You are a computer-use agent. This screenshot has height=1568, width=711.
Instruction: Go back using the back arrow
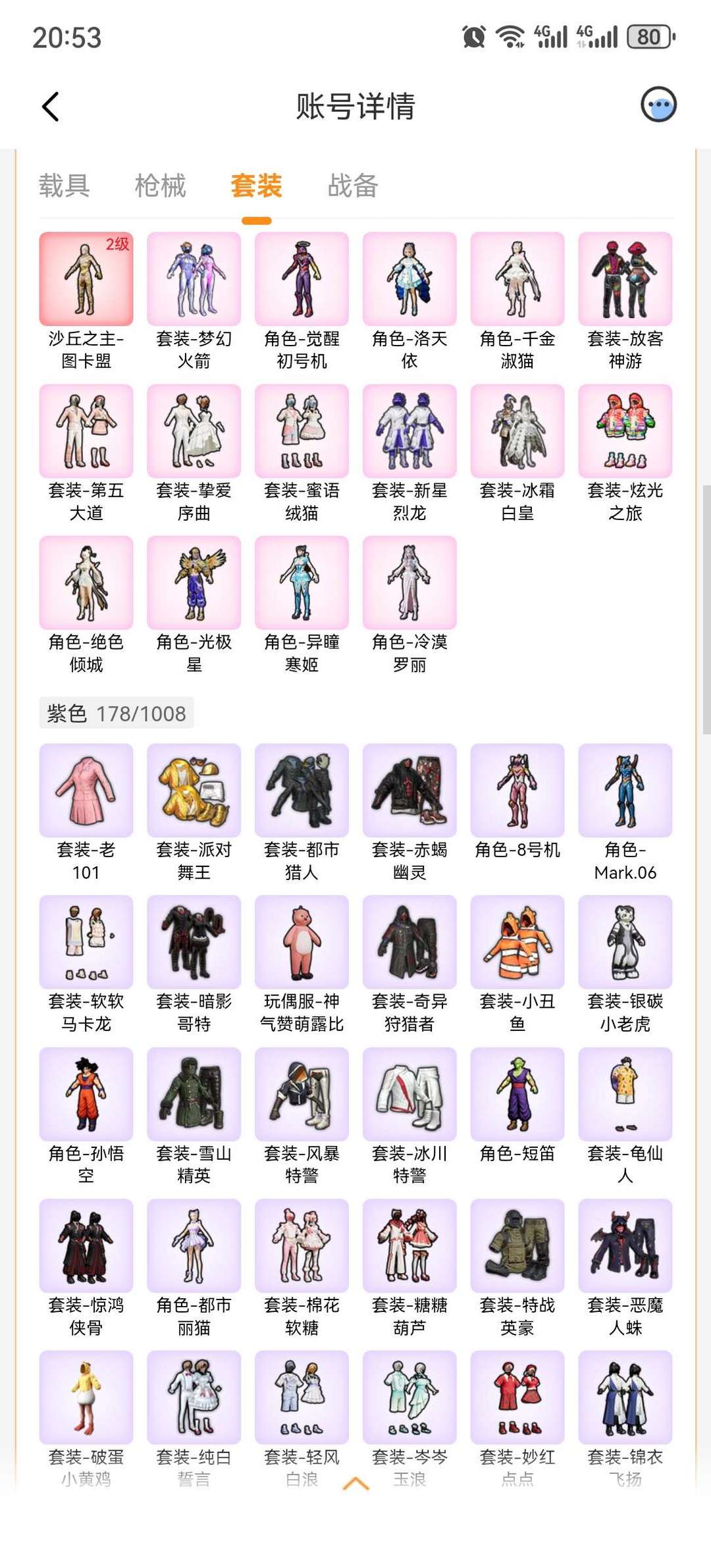point(50,105)
